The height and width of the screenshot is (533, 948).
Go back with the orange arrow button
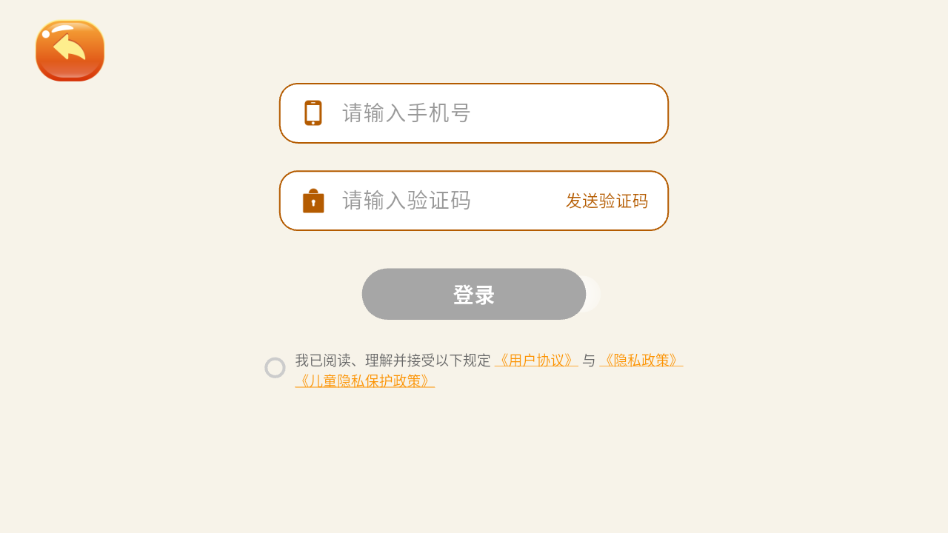pos(70,51)
